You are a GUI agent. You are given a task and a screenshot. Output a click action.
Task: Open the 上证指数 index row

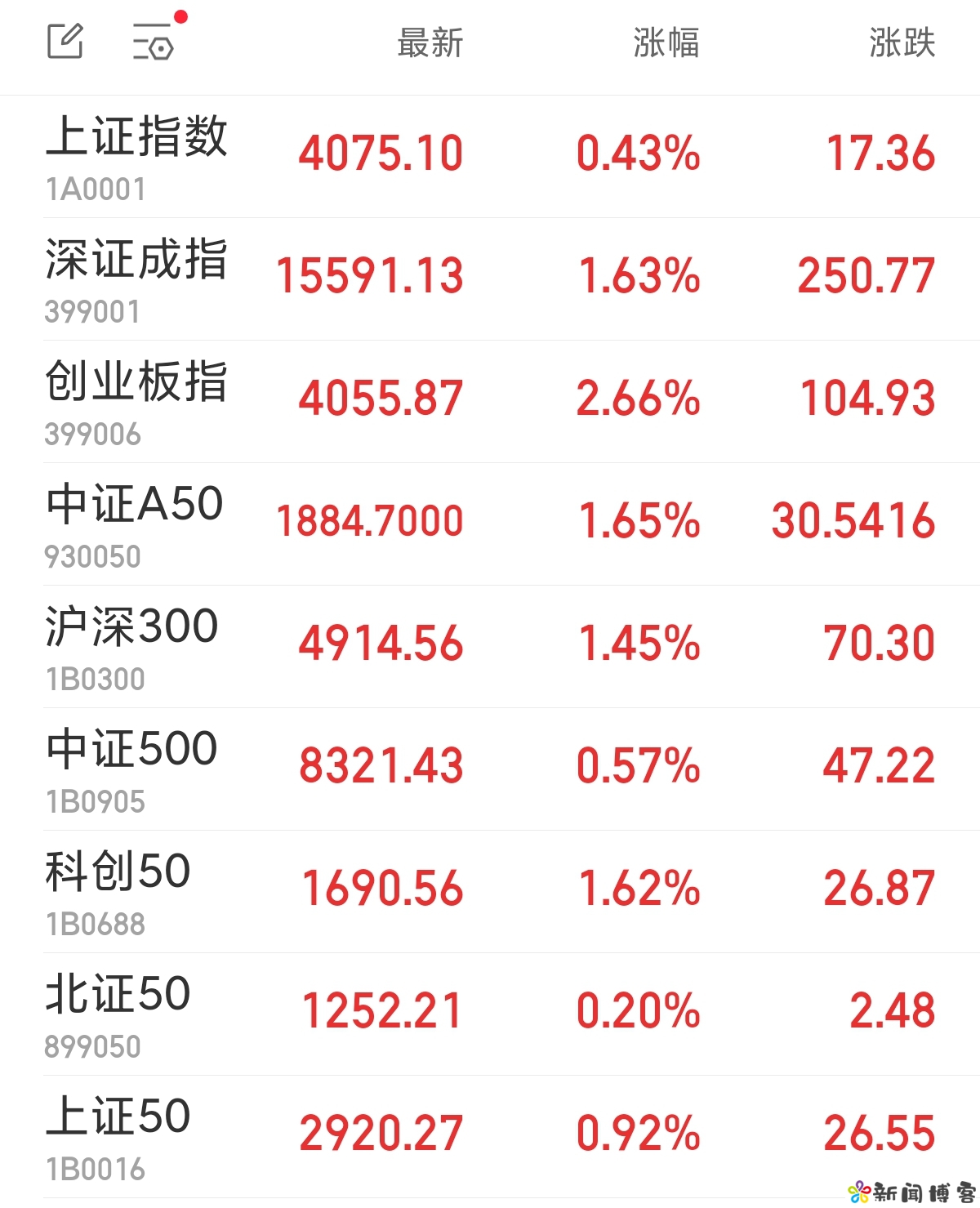tap(490, 157)
